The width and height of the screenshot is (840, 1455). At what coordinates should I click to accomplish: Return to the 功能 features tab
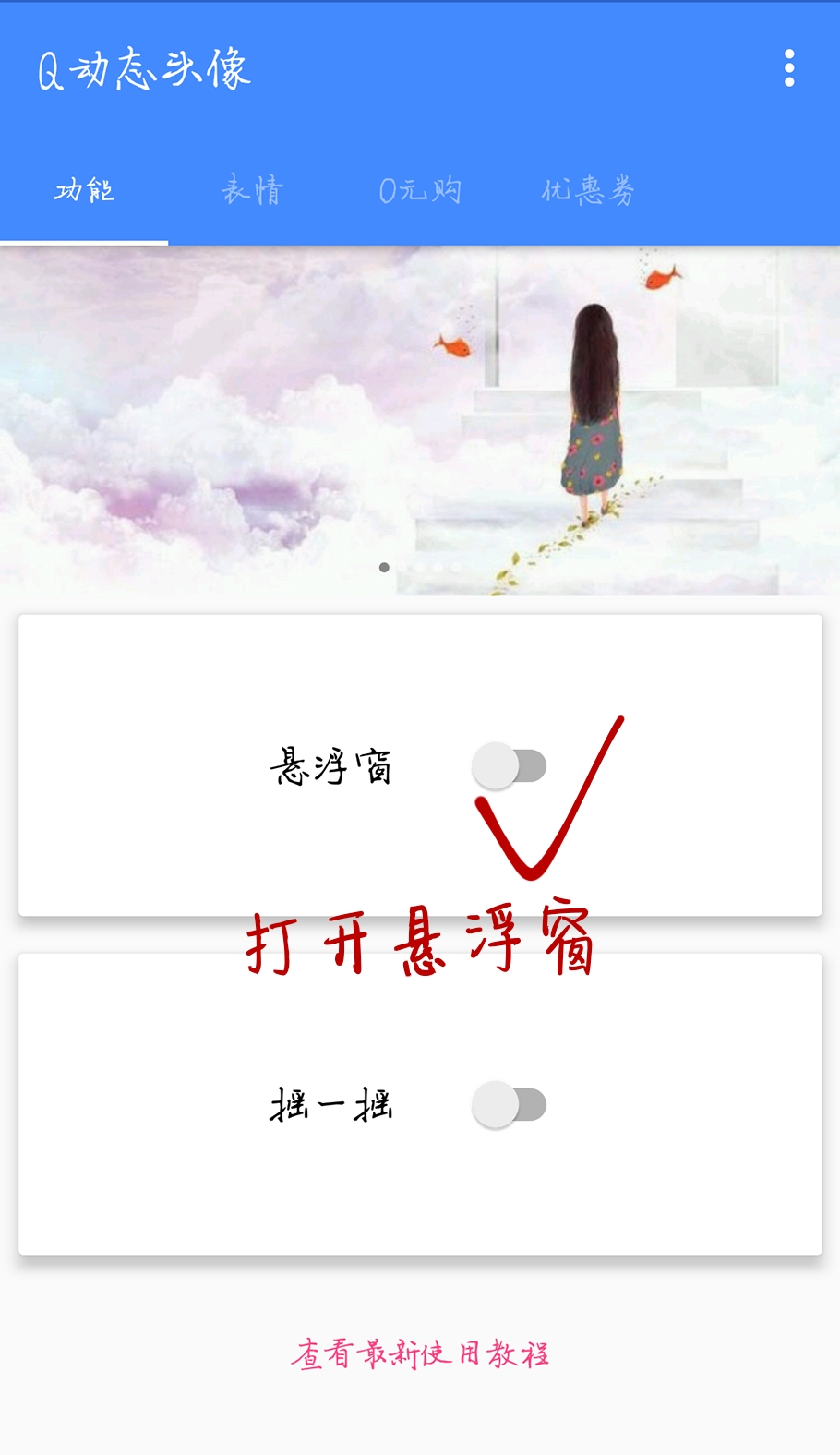84,190
